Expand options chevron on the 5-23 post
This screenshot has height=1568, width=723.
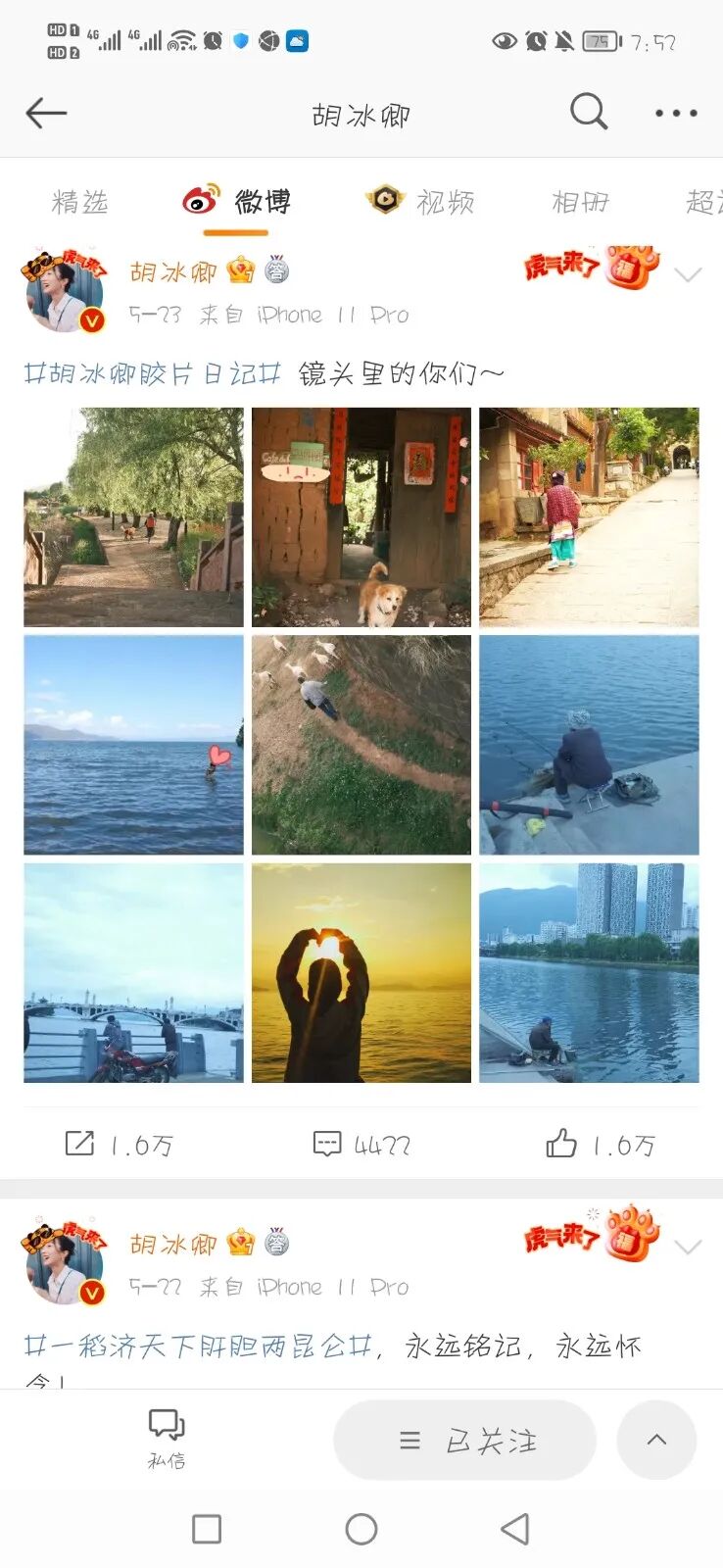[x=689, y=274]
